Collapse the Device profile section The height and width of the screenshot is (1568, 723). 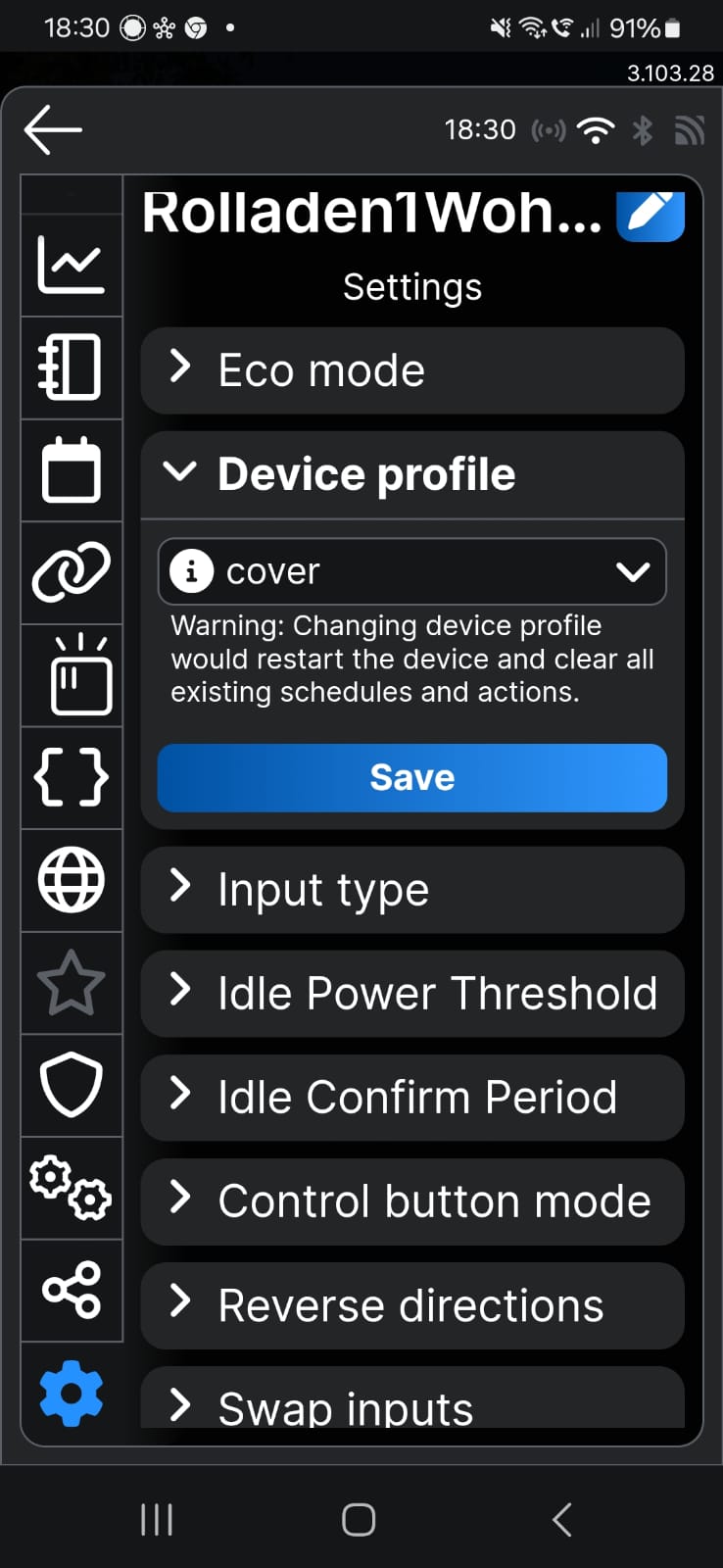411,474
